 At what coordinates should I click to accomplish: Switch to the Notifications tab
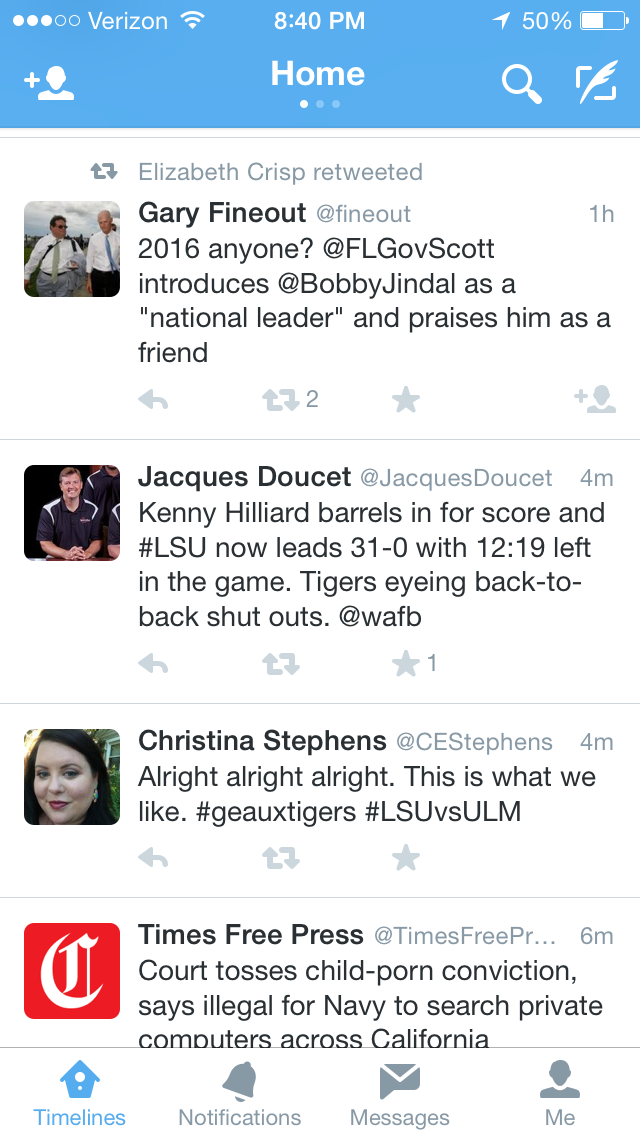point(239,1094)
